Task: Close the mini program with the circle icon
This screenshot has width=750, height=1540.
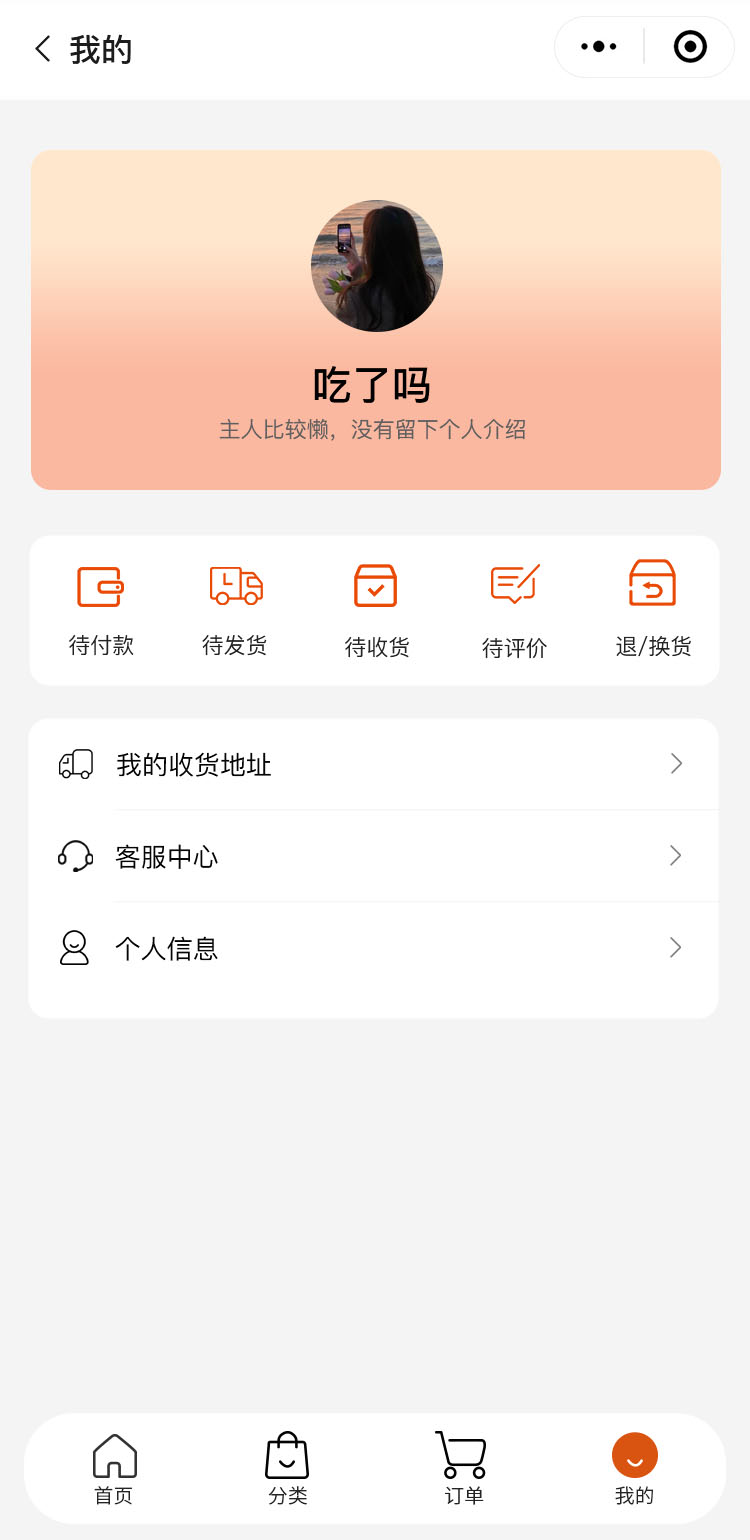Action: [690, 47]
